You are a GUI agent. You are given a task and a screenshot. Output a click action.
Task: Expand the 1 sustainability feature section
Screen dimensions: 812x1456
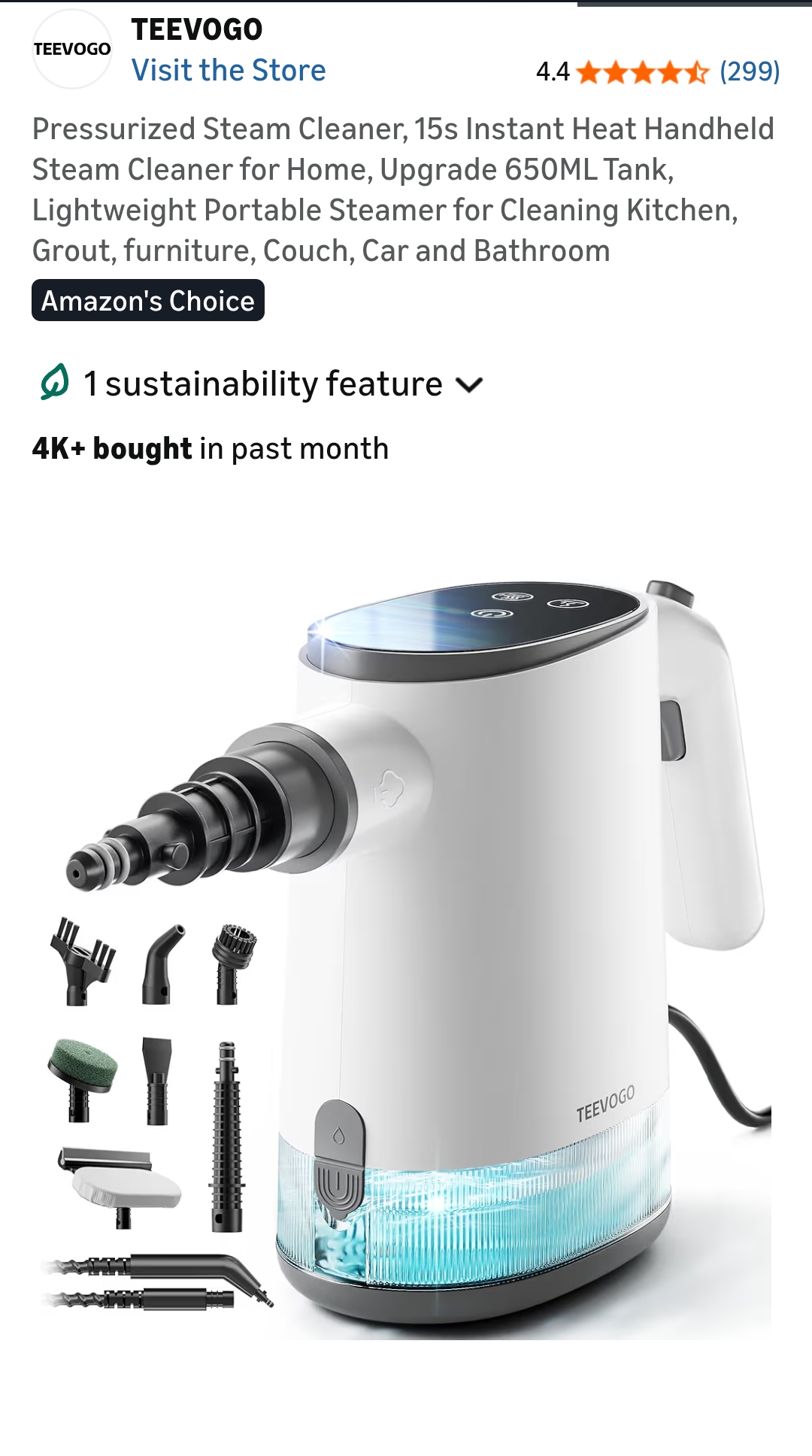point(262,383)
